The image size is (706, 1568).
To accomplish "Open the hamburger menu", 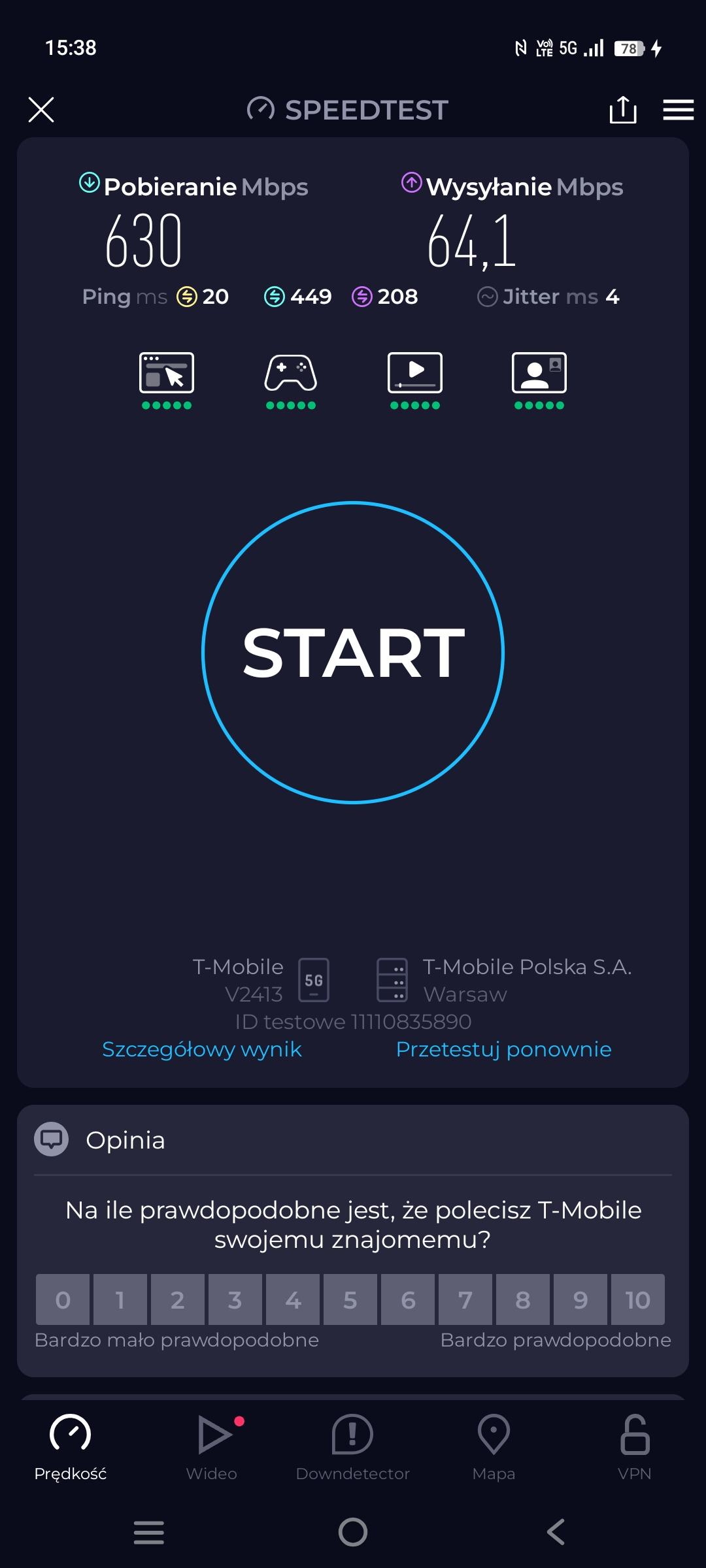I will point(678,110).
